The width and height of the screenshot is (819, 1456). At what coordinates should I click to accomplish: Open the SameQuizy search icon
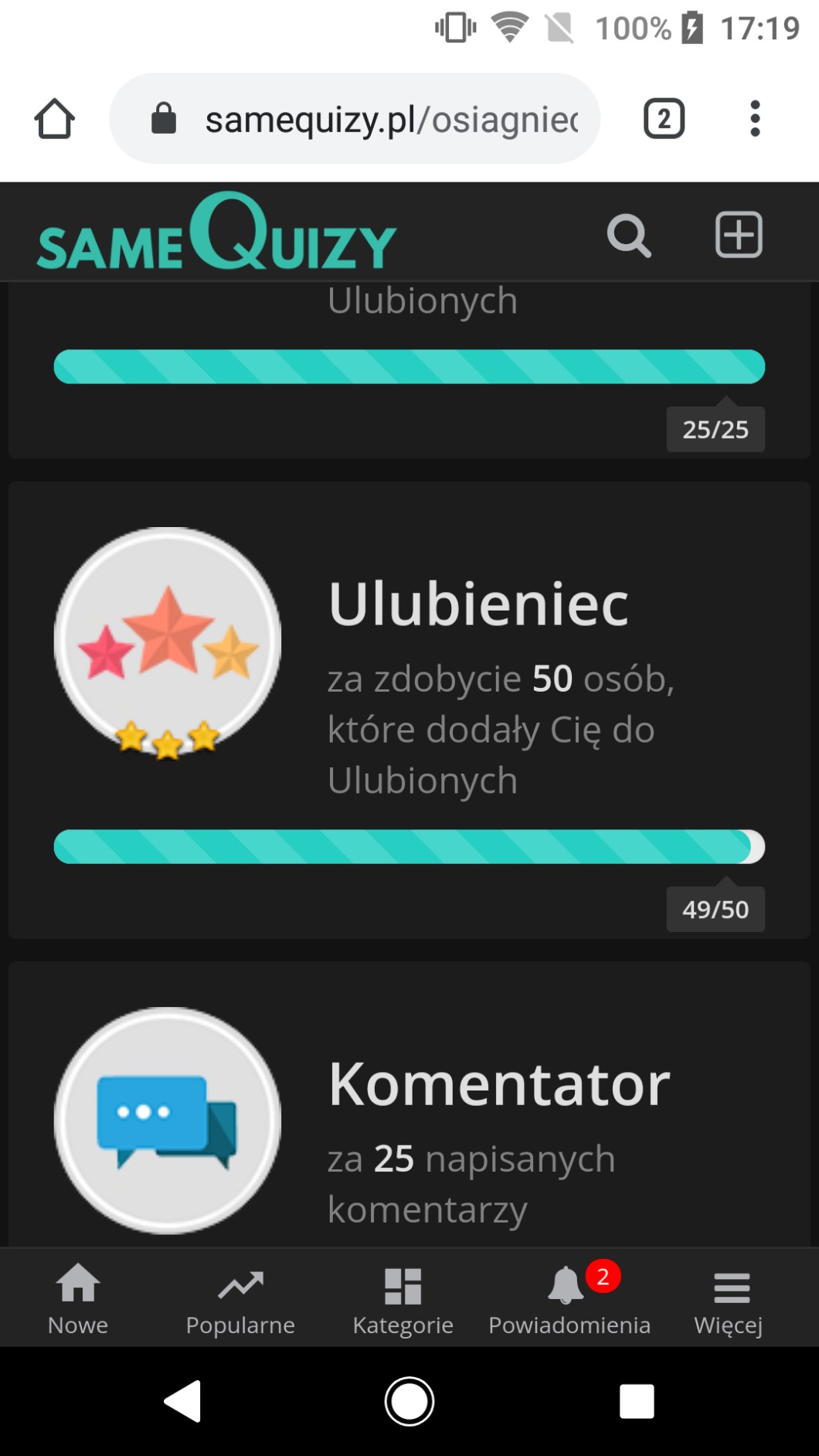(x=629, y=235)
